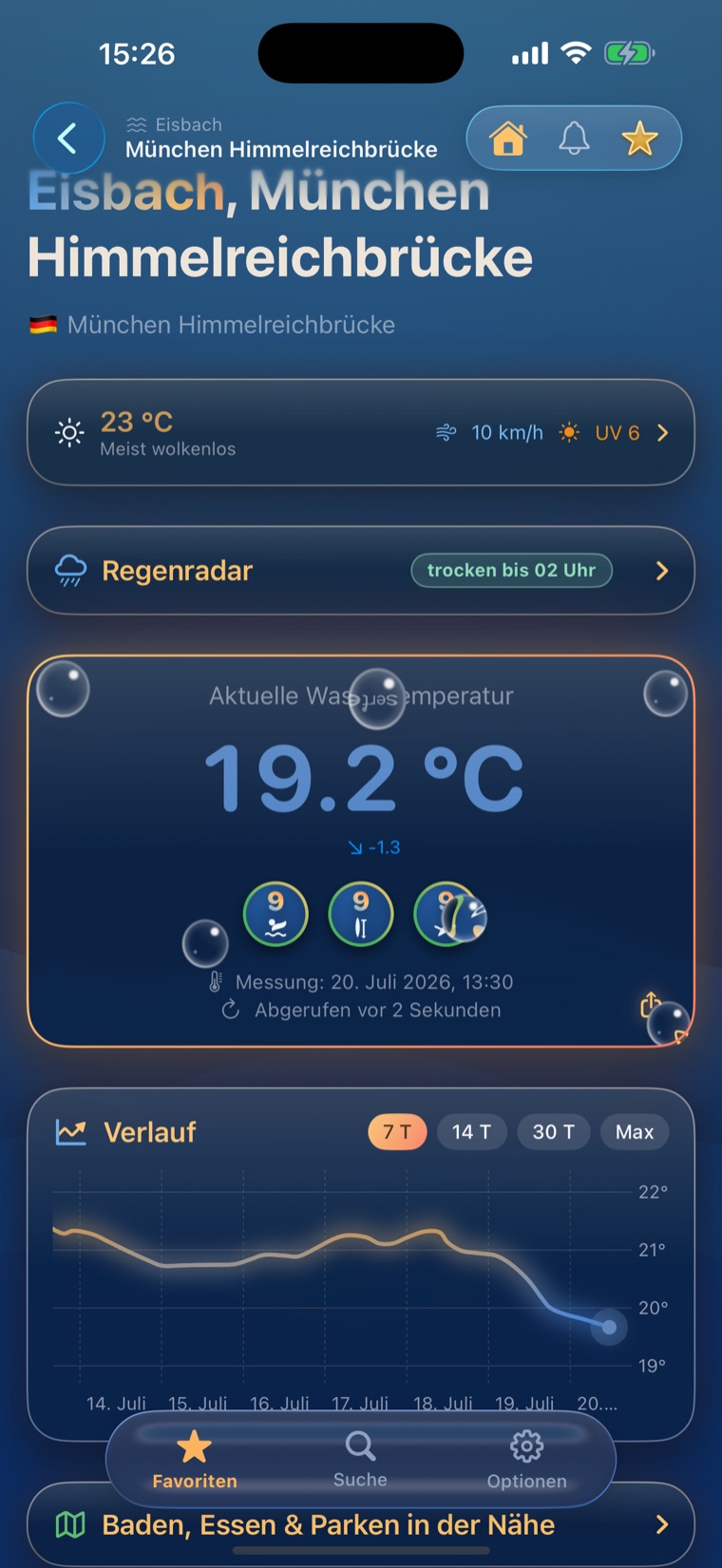Open the Optionen tab
This screenshot has height=1568, width=722.
tap(526, 1460)
